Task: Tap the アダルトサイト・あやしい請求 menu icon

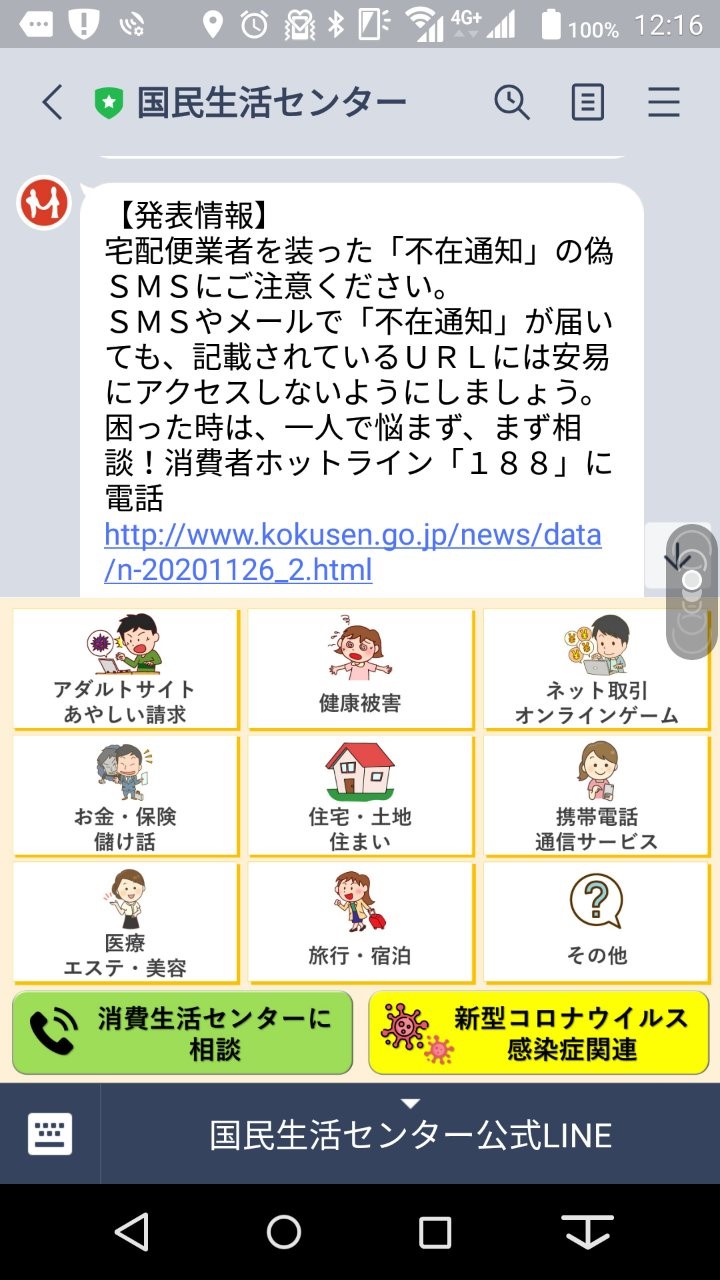Action: 124,668
